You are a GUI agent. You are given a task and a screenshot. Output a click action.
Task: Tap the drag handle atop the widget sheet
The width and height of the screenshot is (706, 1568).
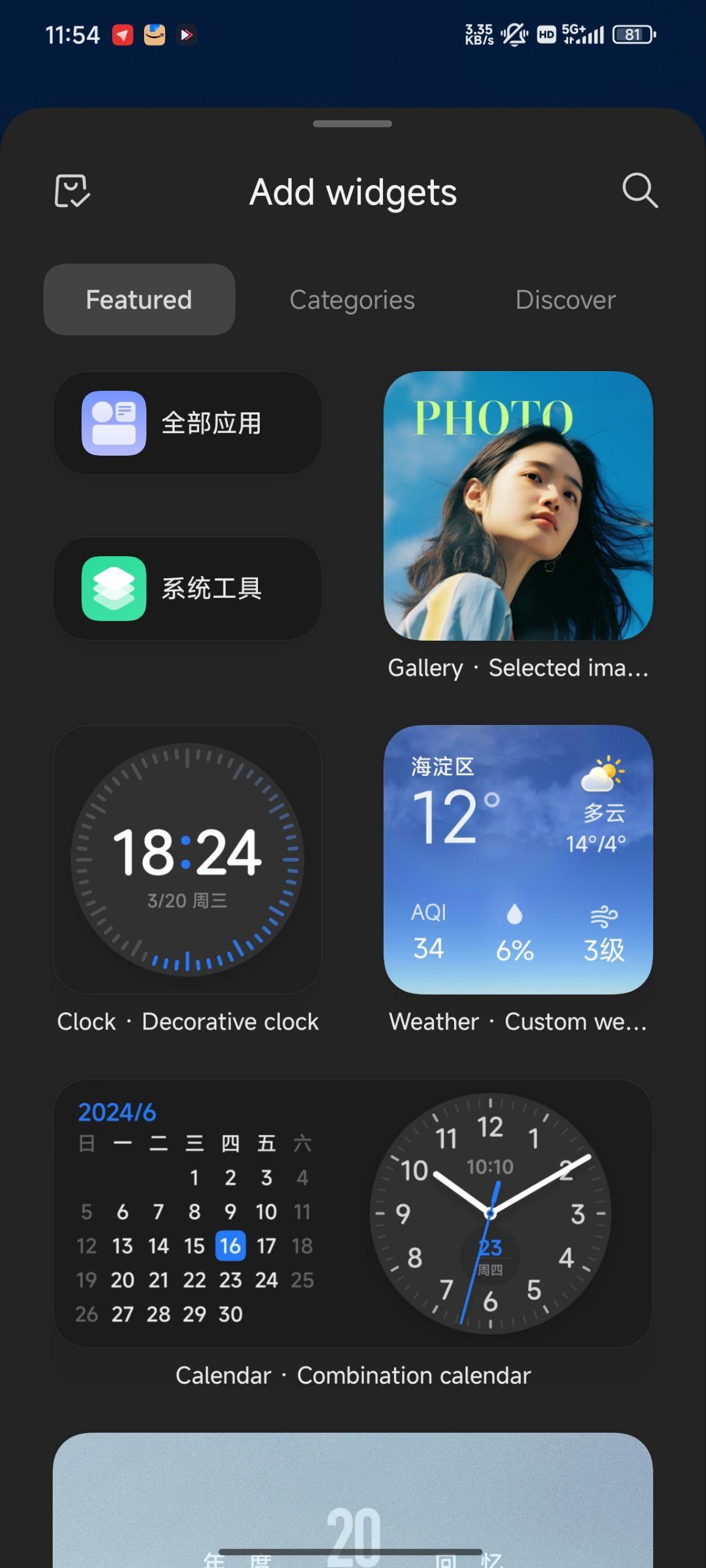tap(352, 124)
